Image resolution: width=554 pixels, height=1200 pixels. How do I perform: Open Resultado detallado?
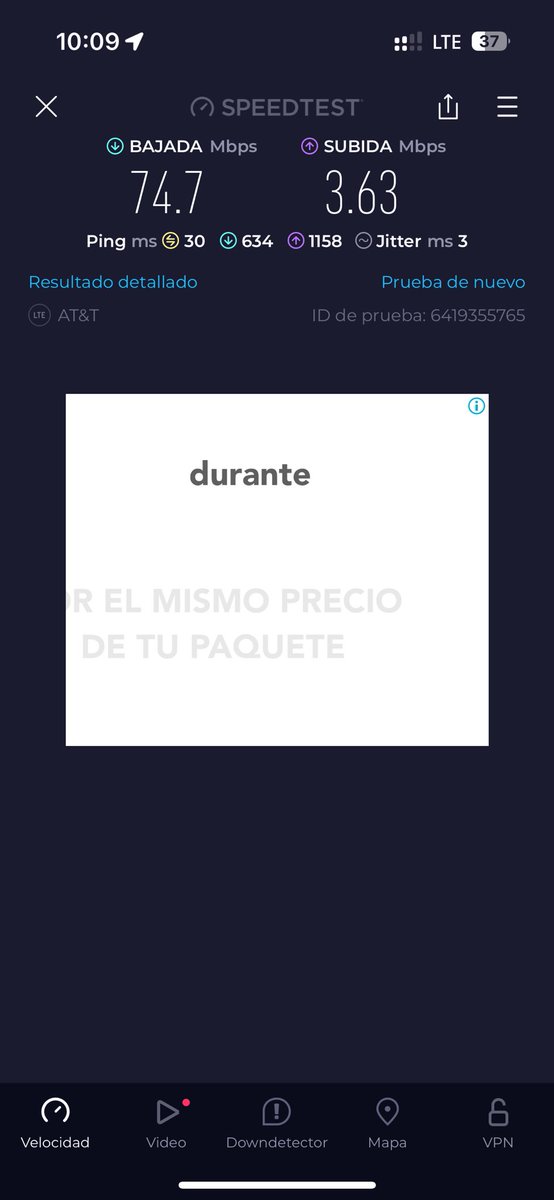113,282
